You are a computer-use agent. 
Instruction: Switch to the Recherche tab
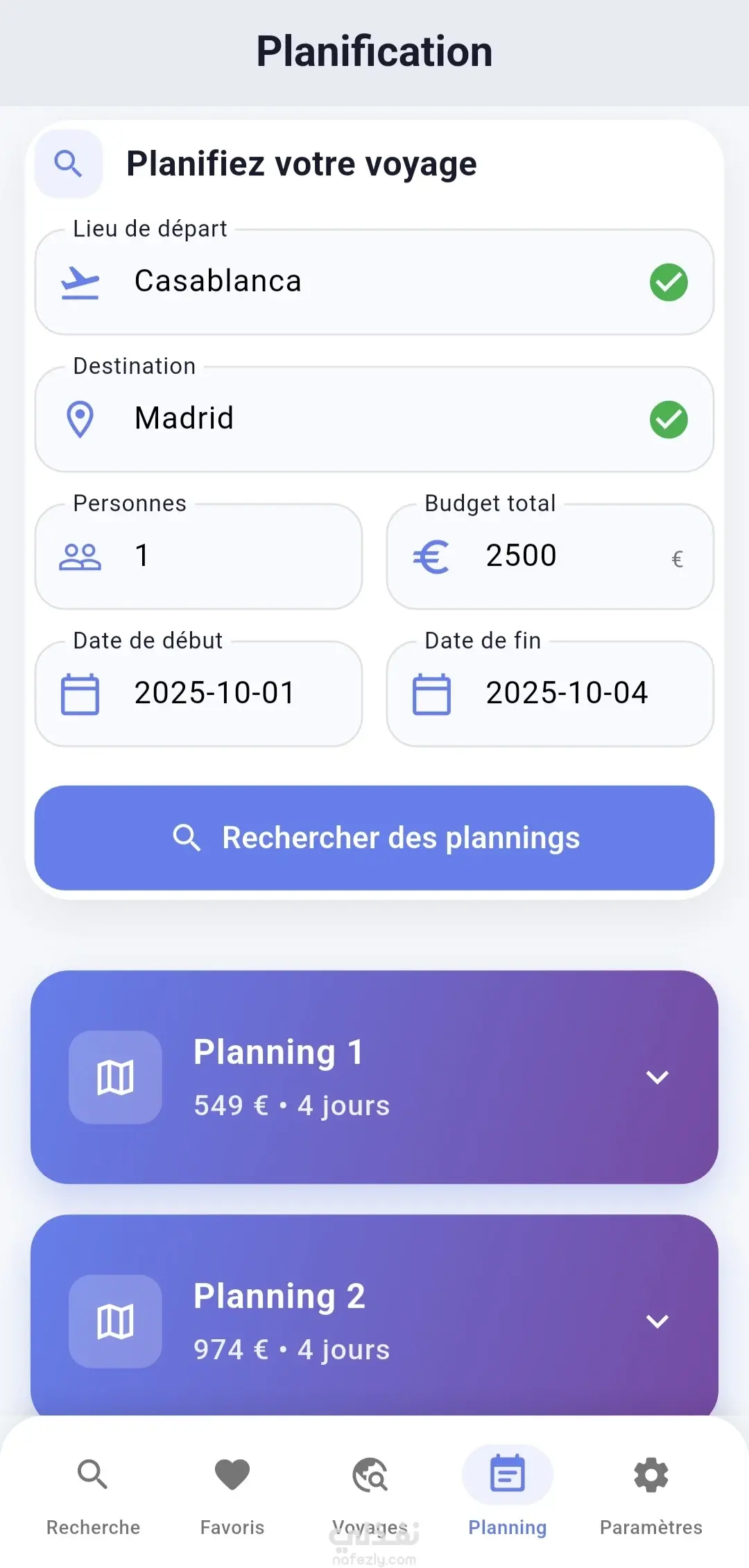[x=93, y=1491]
